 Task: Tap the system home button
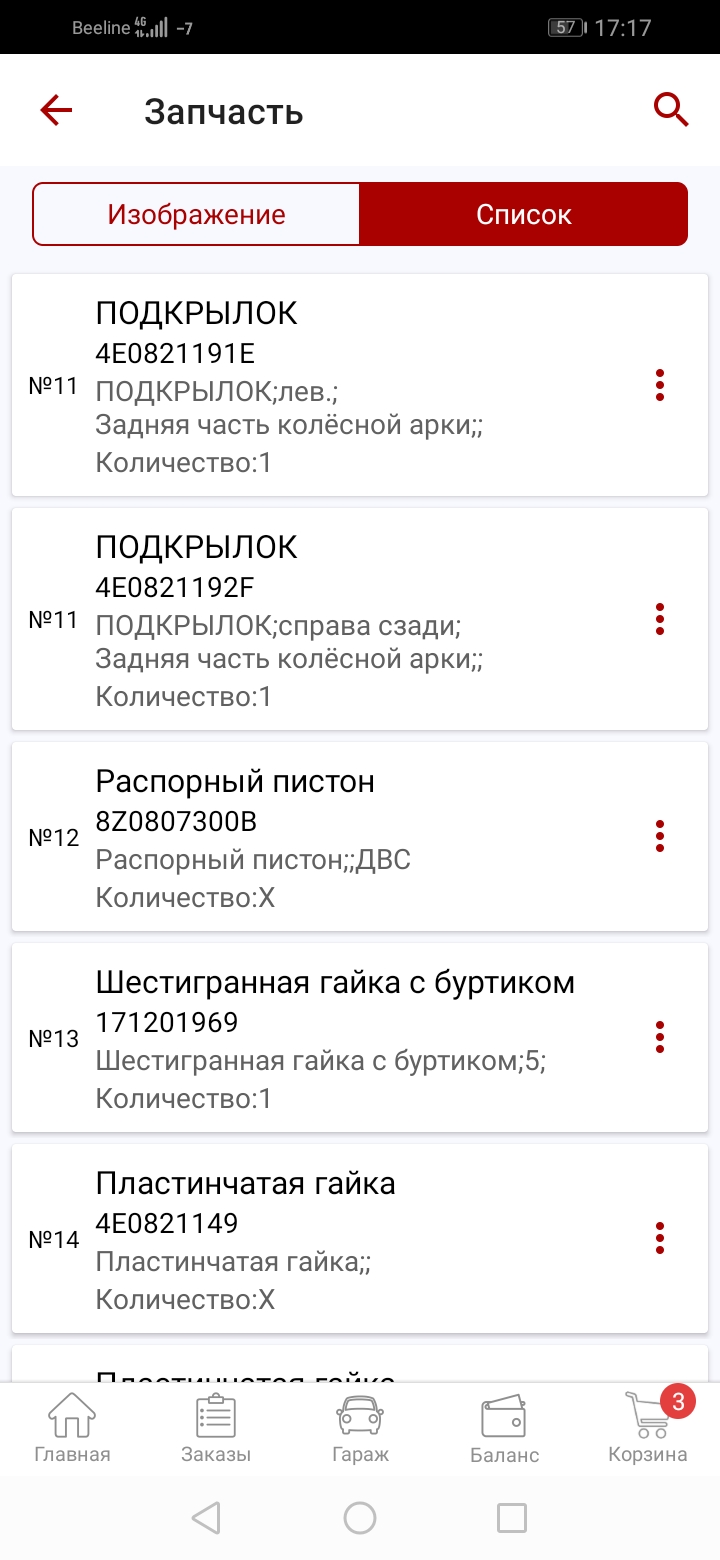click(x=360, y=1518)
